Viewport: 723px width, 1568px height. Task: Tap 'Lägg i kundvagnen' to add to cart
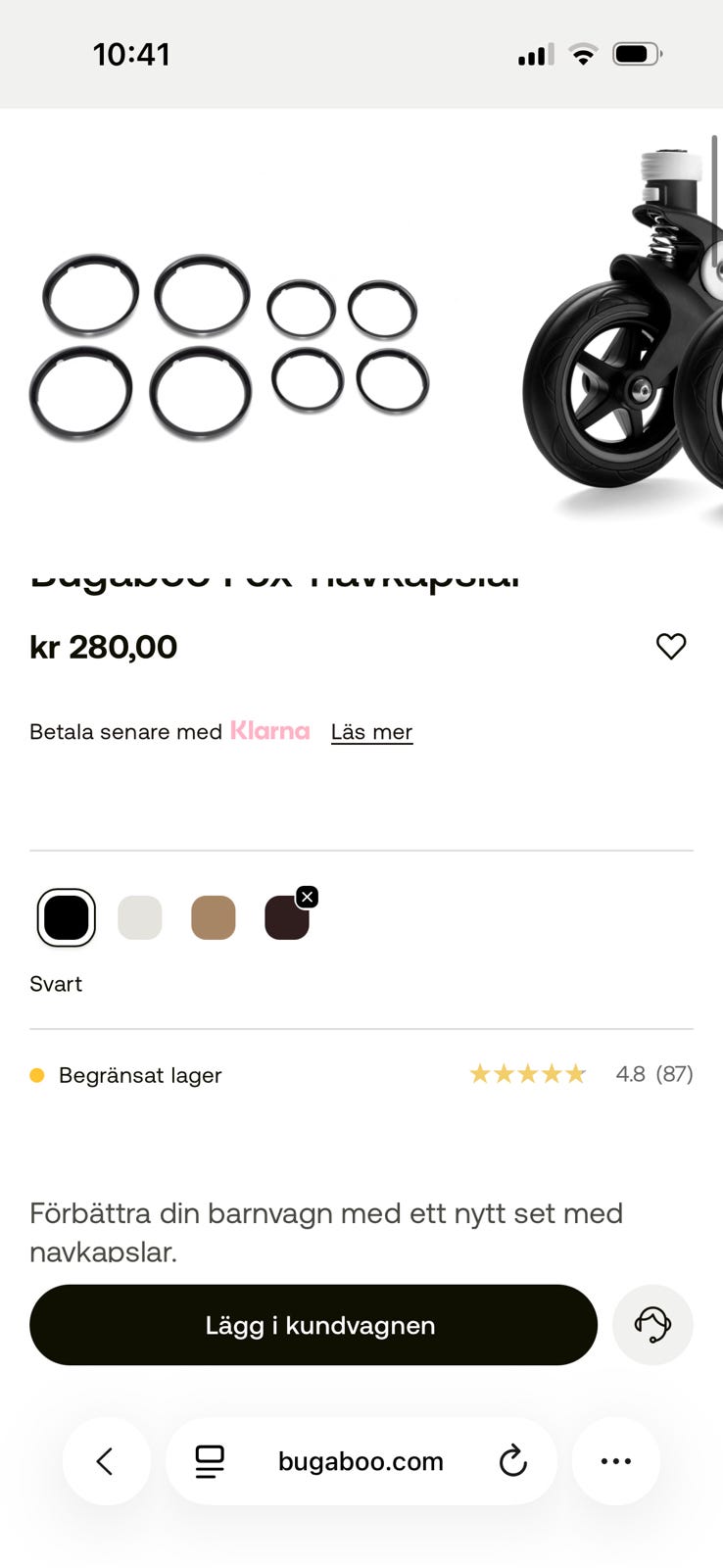coord(313,1325)
